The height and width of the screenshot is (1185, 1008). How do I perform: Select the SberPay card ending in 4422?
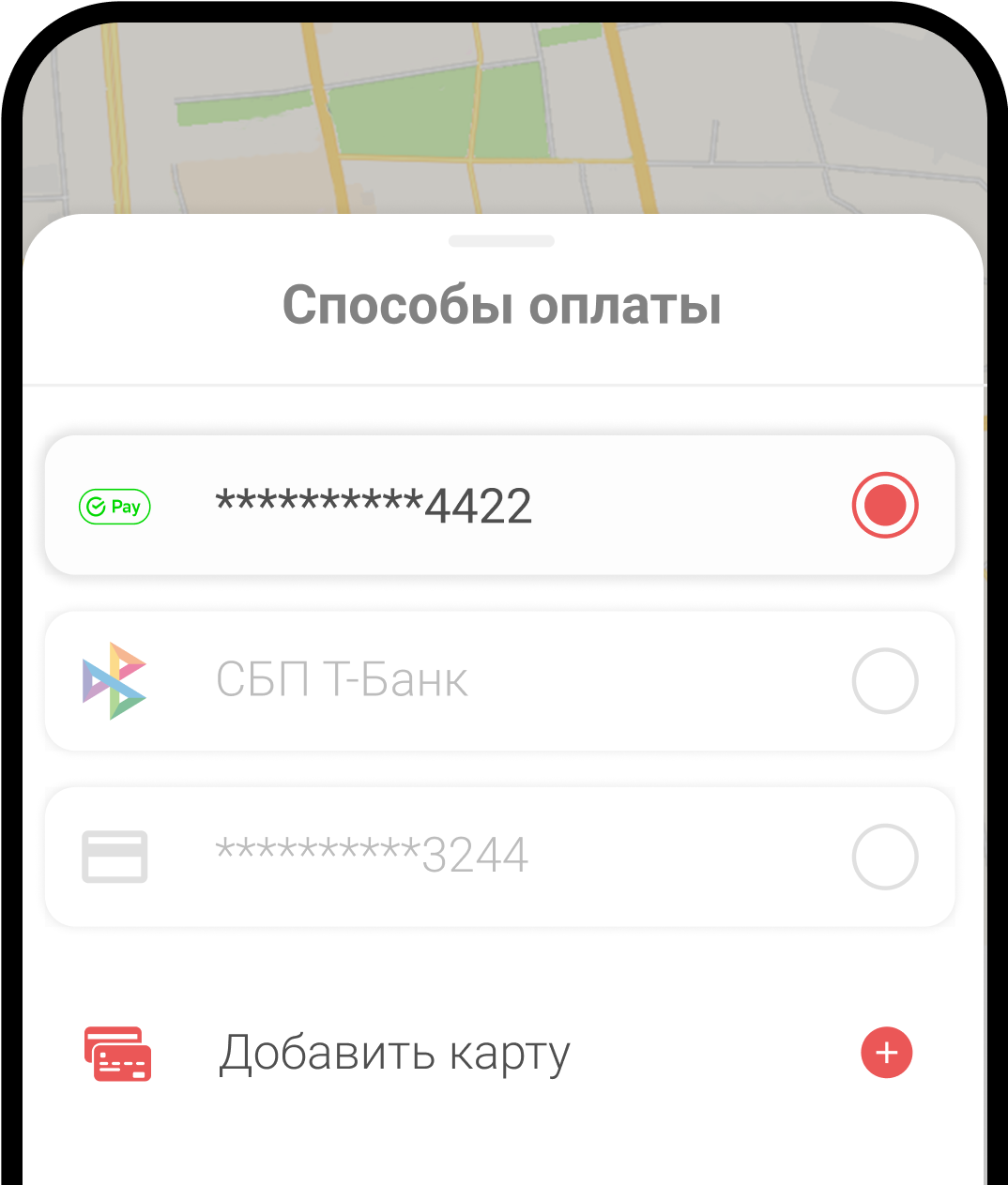point(499,506)
